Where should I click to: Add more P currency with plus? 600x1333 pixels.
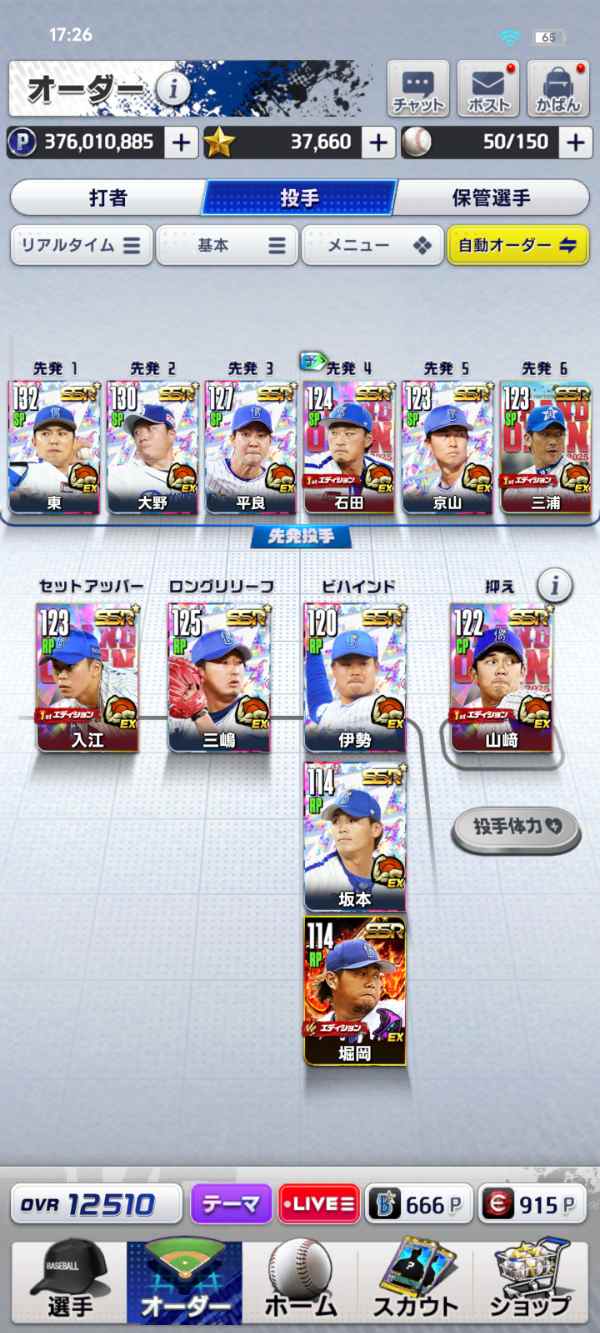[x=181, y=142]
